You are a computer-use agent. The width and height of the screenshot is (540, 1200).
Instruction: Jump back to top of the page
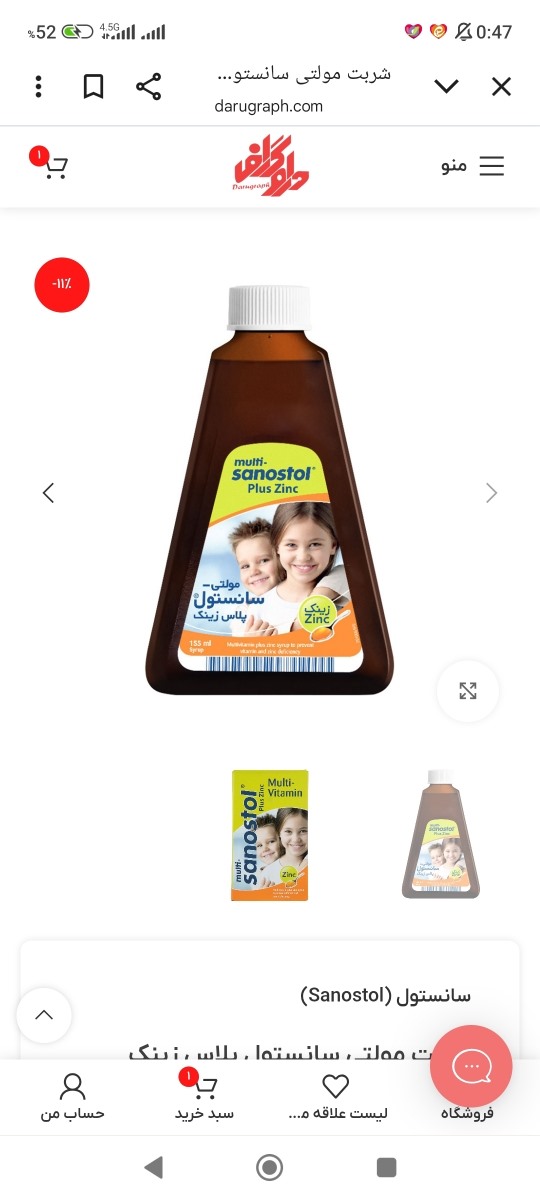pos(44,1015)
